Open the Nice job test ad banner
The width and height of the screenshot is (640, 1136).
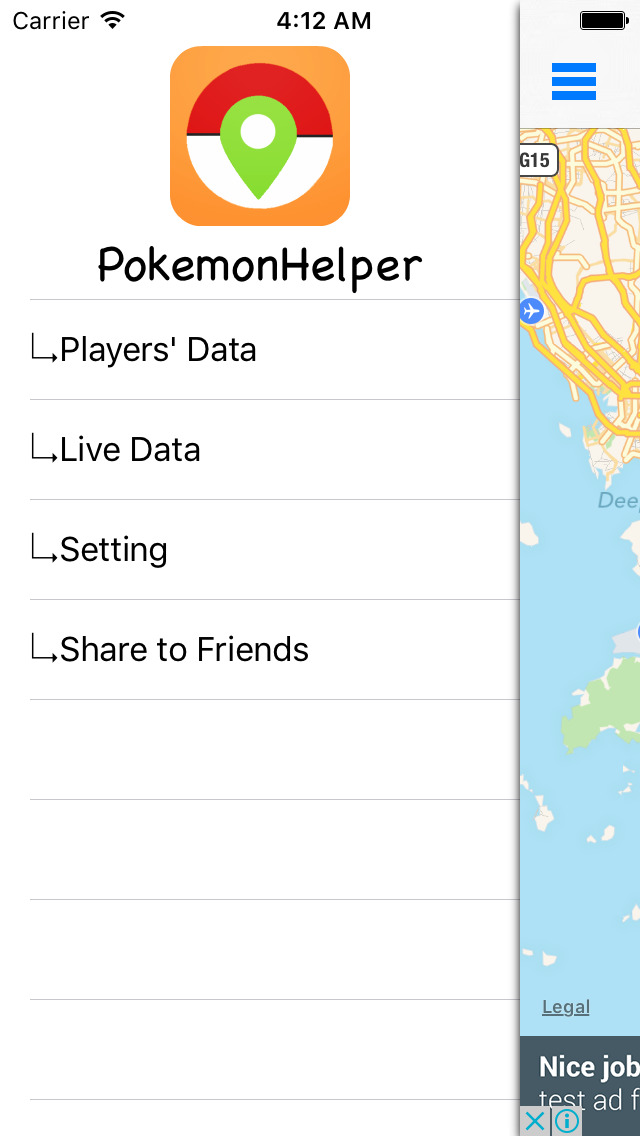(580, 1079)
